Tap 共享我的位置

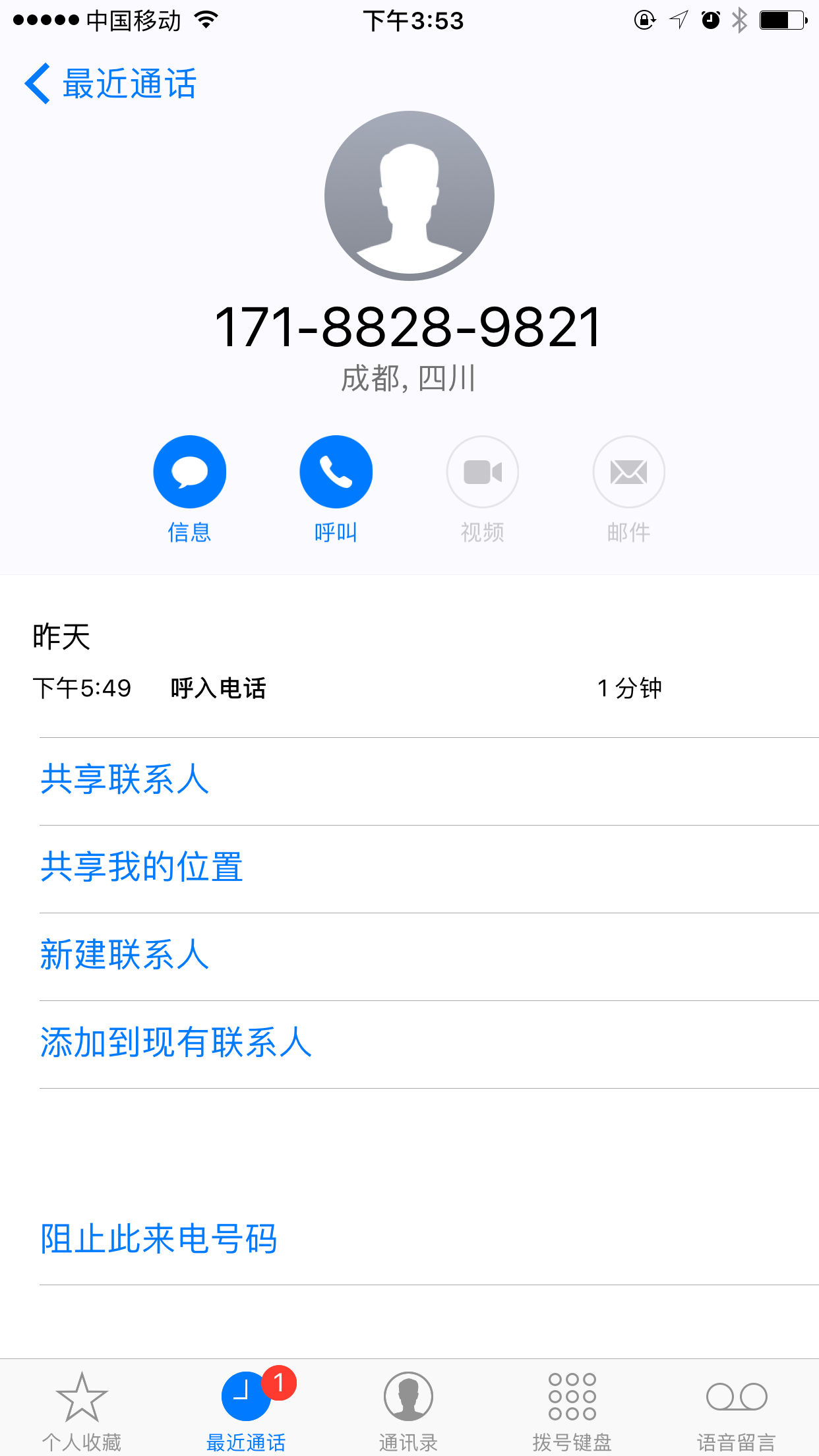tap(142, 868)
